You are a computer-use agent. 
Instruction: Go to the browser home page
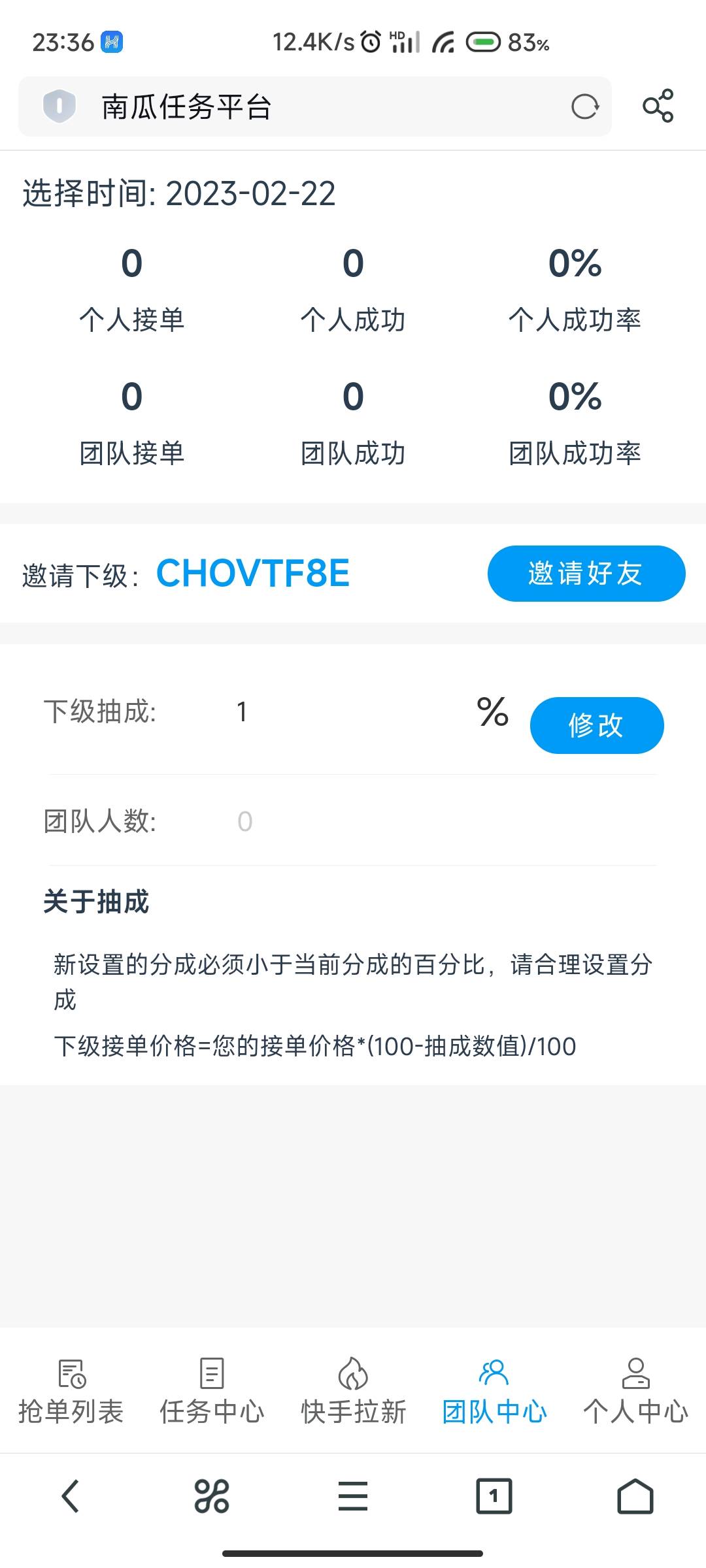(635, 1496)
